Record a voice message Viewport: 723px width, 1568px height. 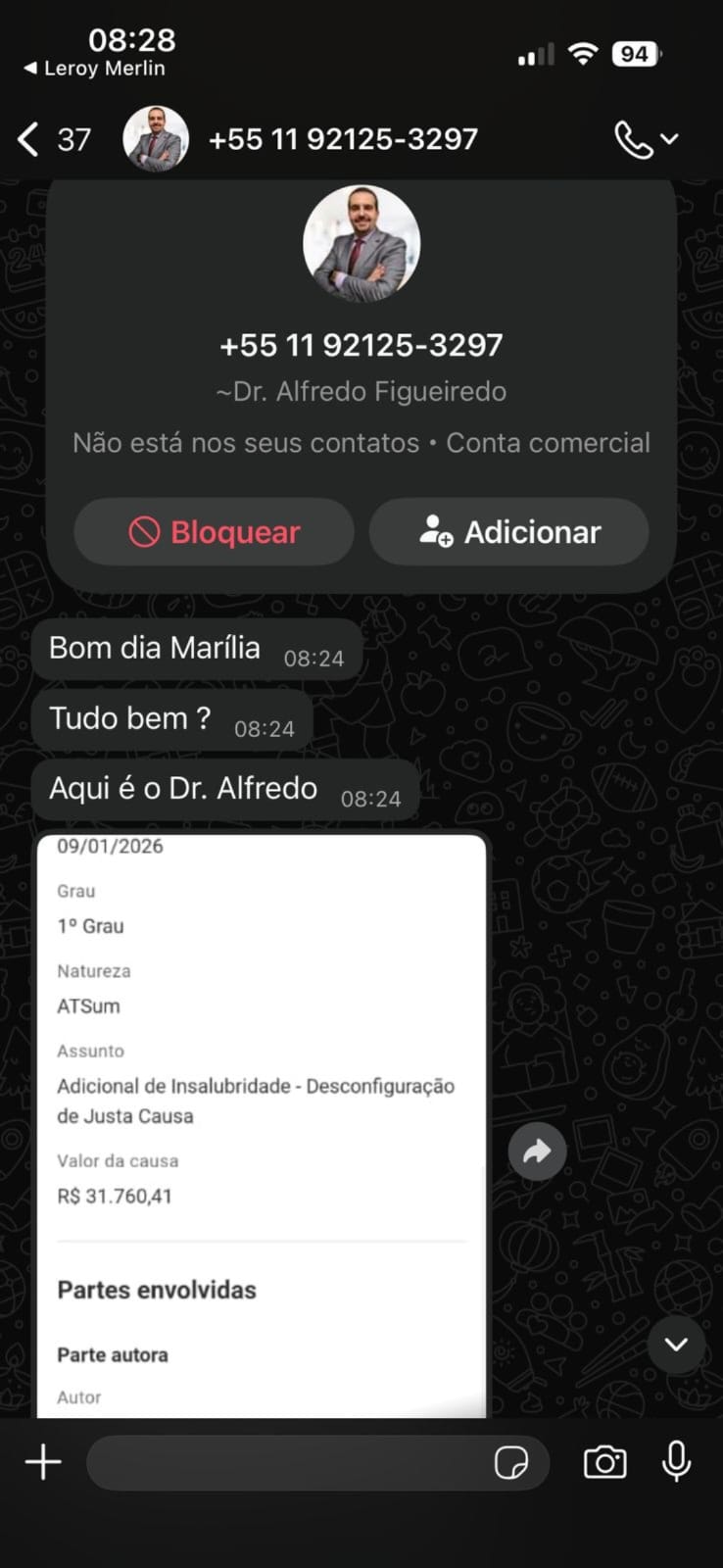click(x=676, y=1462)
